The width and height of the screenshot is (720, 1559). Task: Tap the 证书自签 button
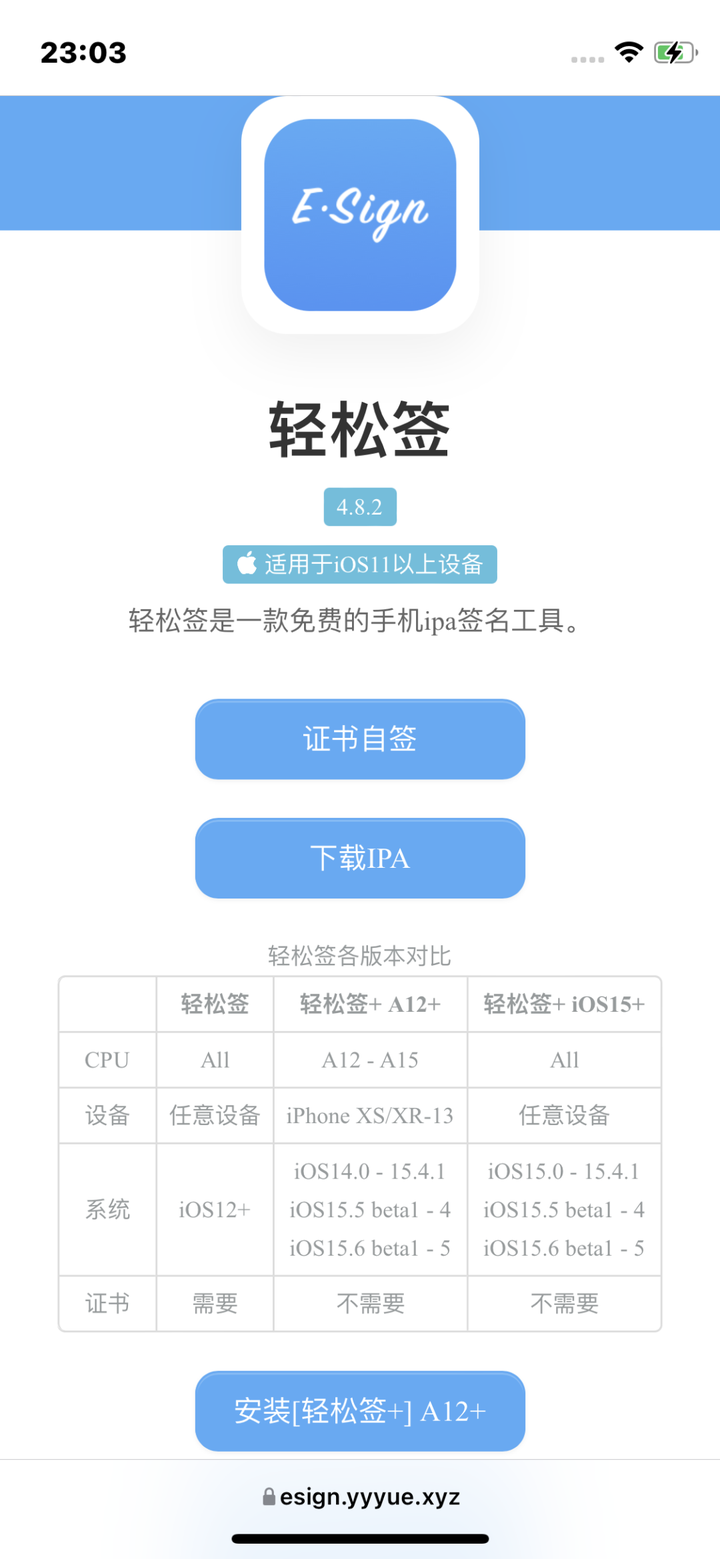(x=360, y=739)
